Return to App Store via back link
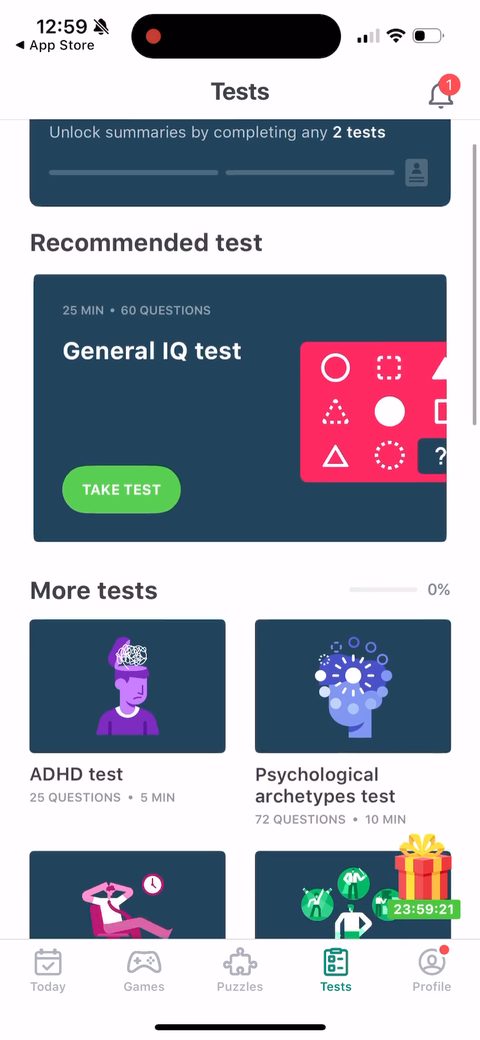 (55, 46)
